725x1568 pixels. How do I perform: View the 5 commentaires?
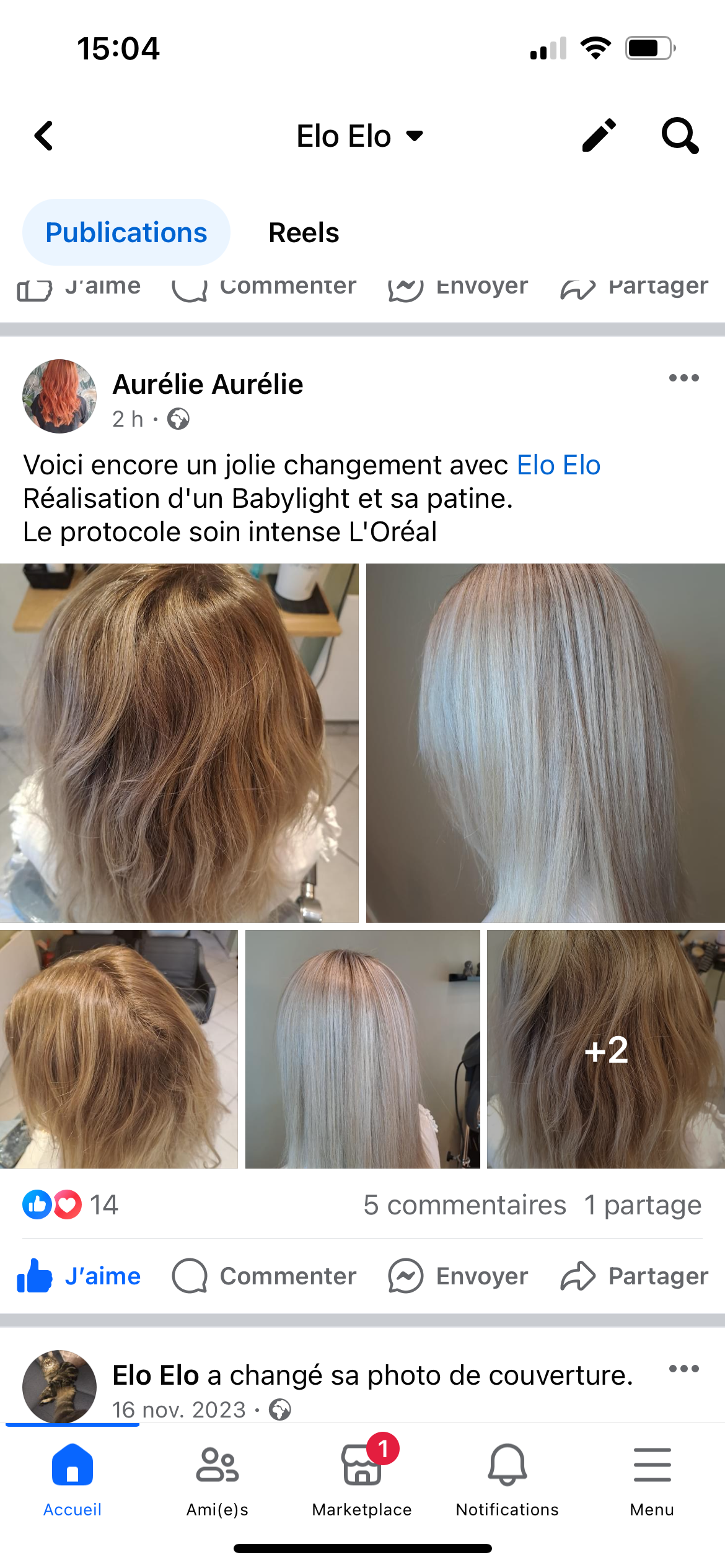pyautogui.click(x=464, y=1205)
